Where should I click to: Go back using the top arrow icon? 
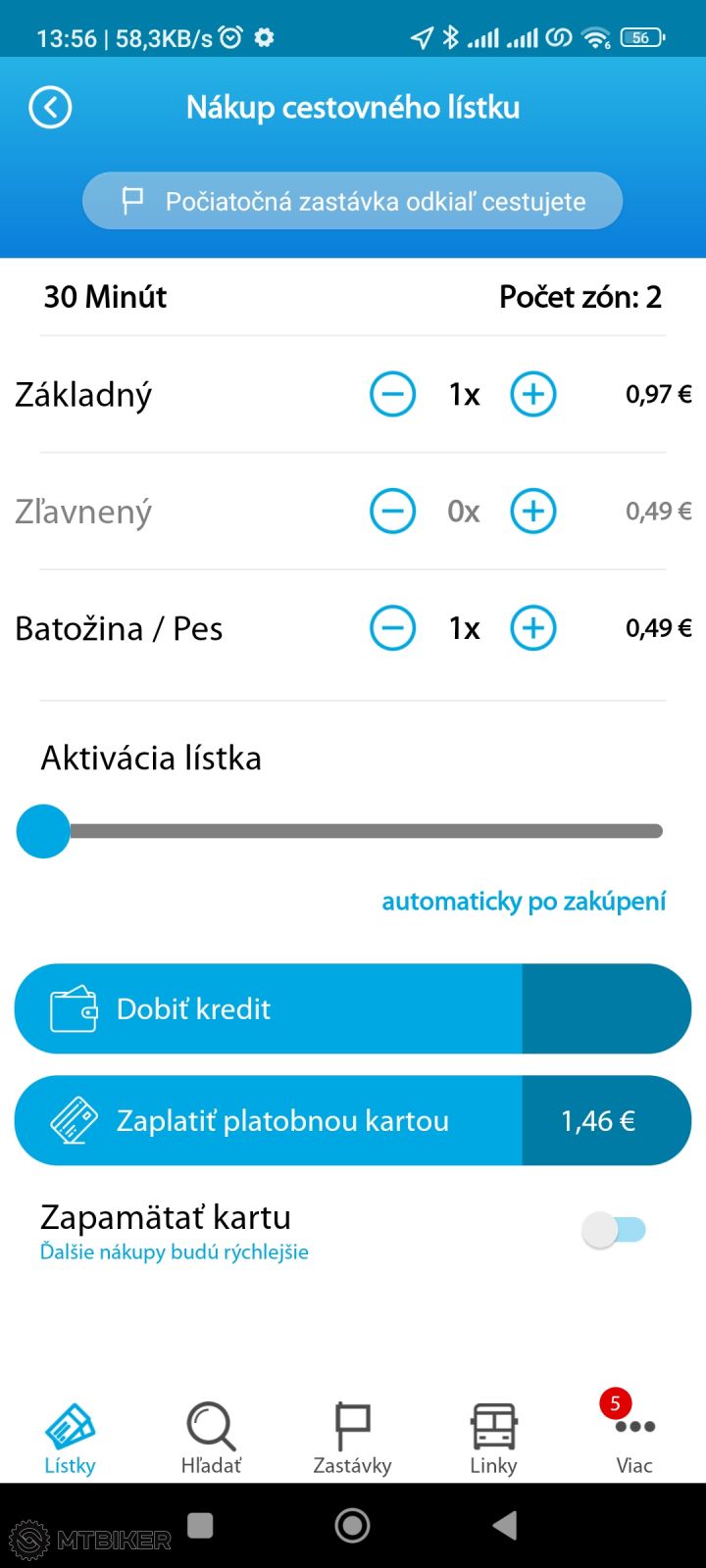(x=50, y=108)
